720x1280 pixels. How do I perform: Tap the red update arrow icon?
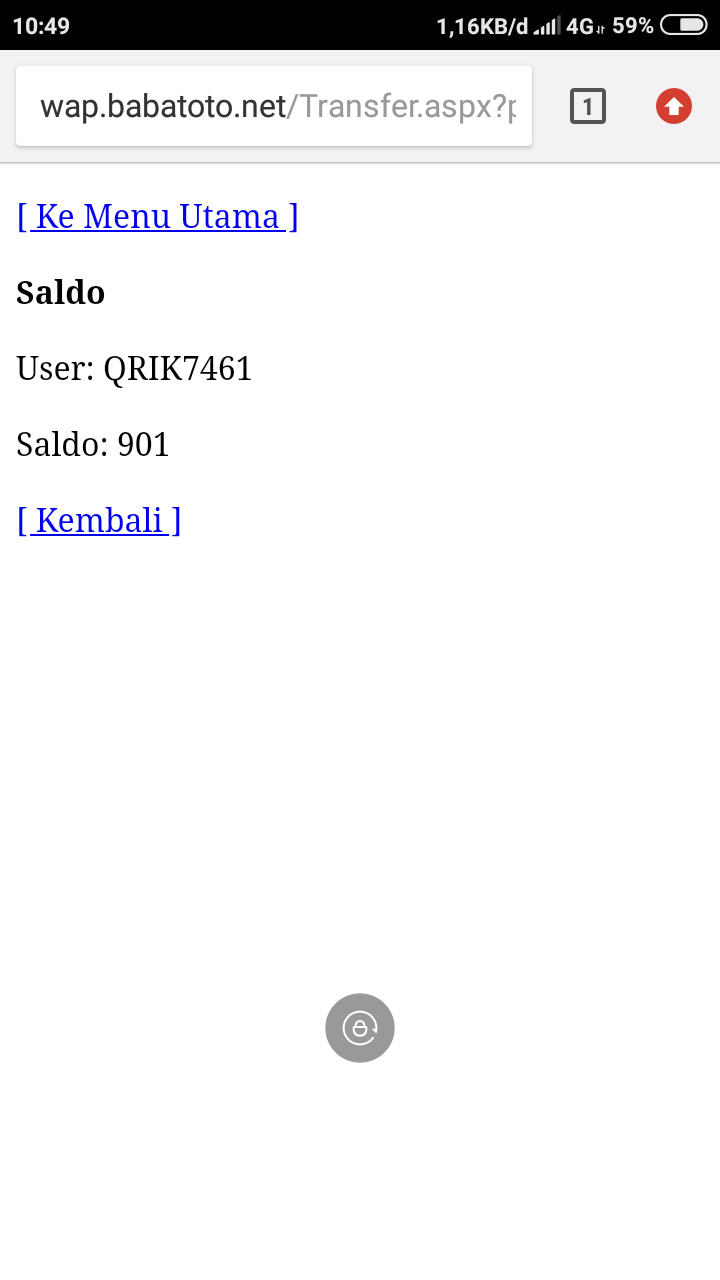[x=674, y=106]
